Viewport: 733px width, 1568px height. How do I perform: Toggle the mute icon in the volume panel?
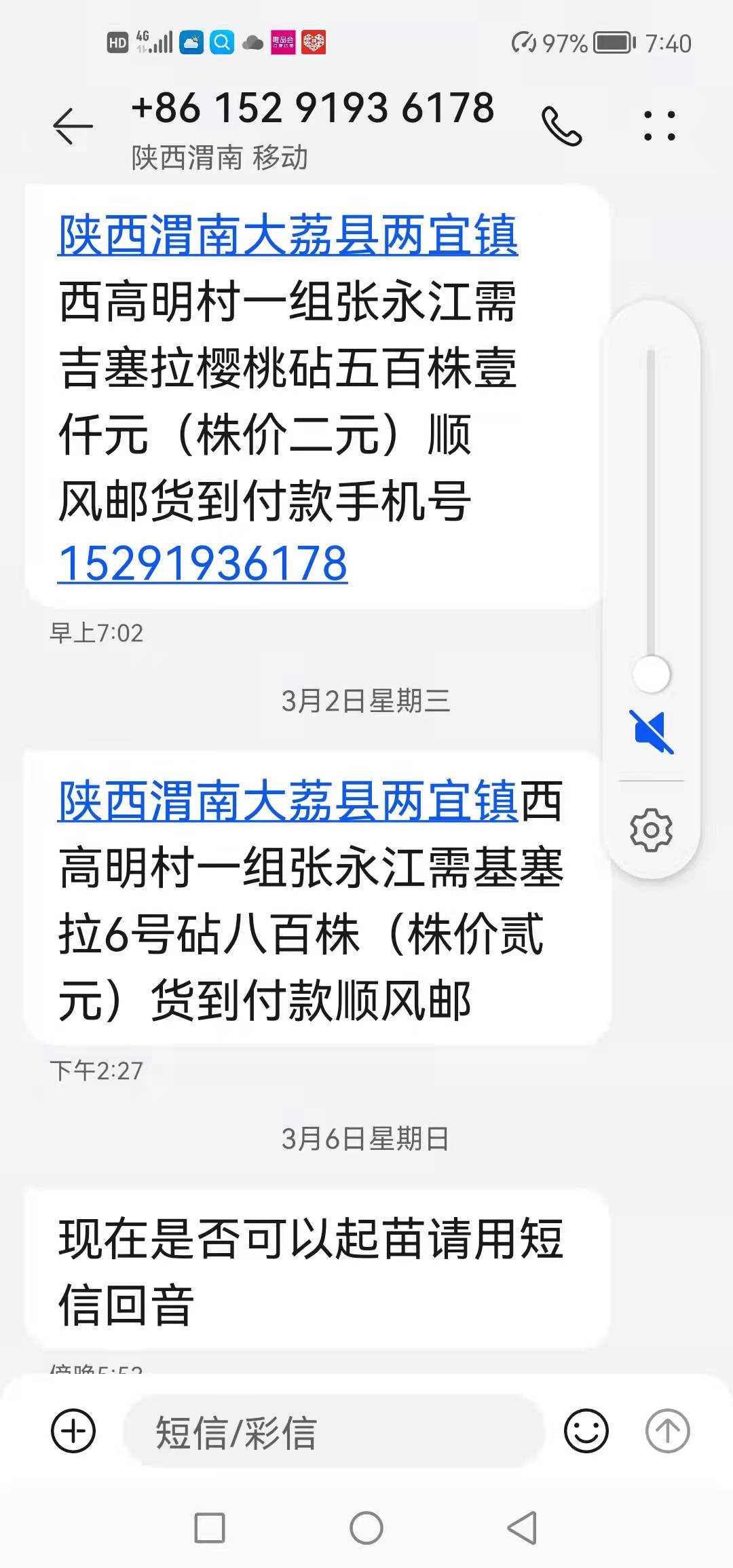click(x=651, y=732)
